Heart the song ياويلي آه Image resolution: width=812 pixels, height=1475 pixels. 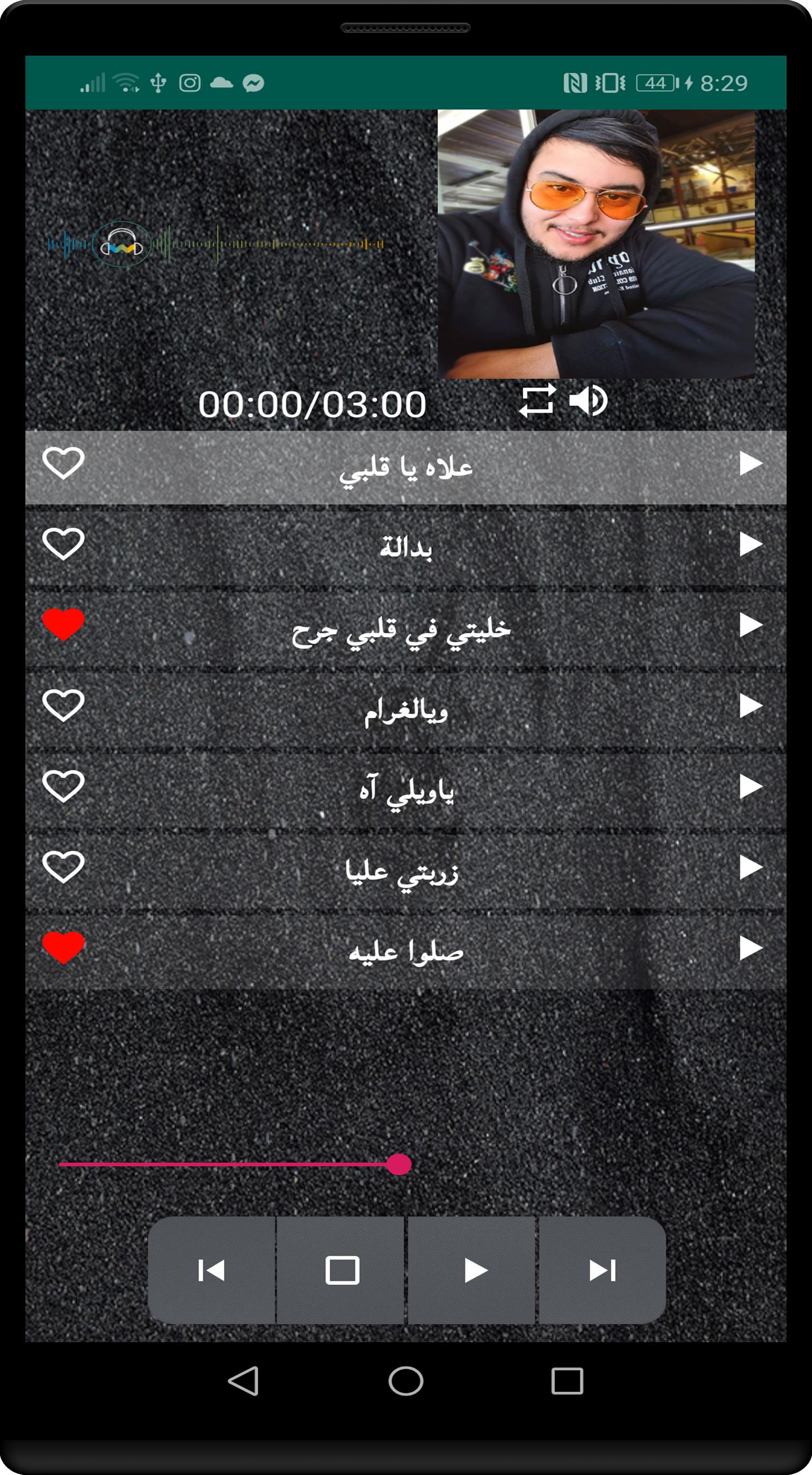pos(63,786)
